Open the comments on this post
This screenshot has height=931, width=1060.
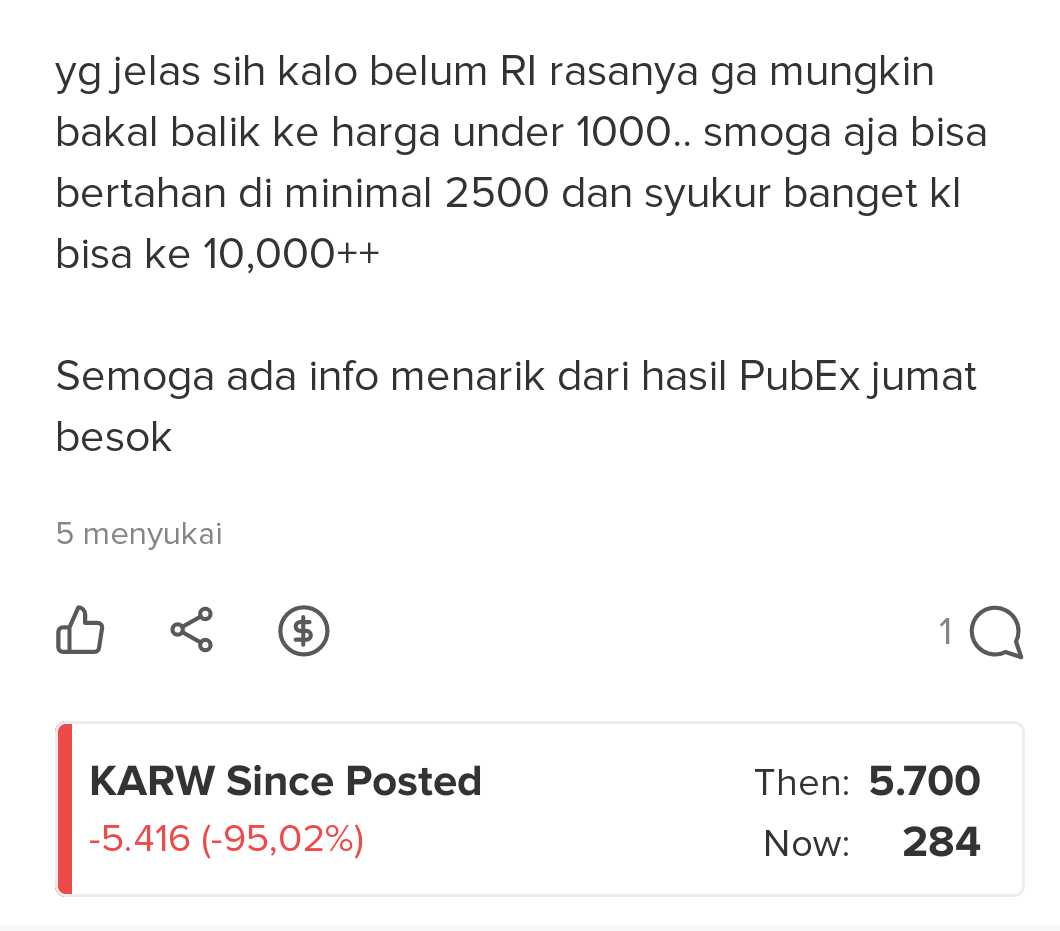(x=994, y=633)
